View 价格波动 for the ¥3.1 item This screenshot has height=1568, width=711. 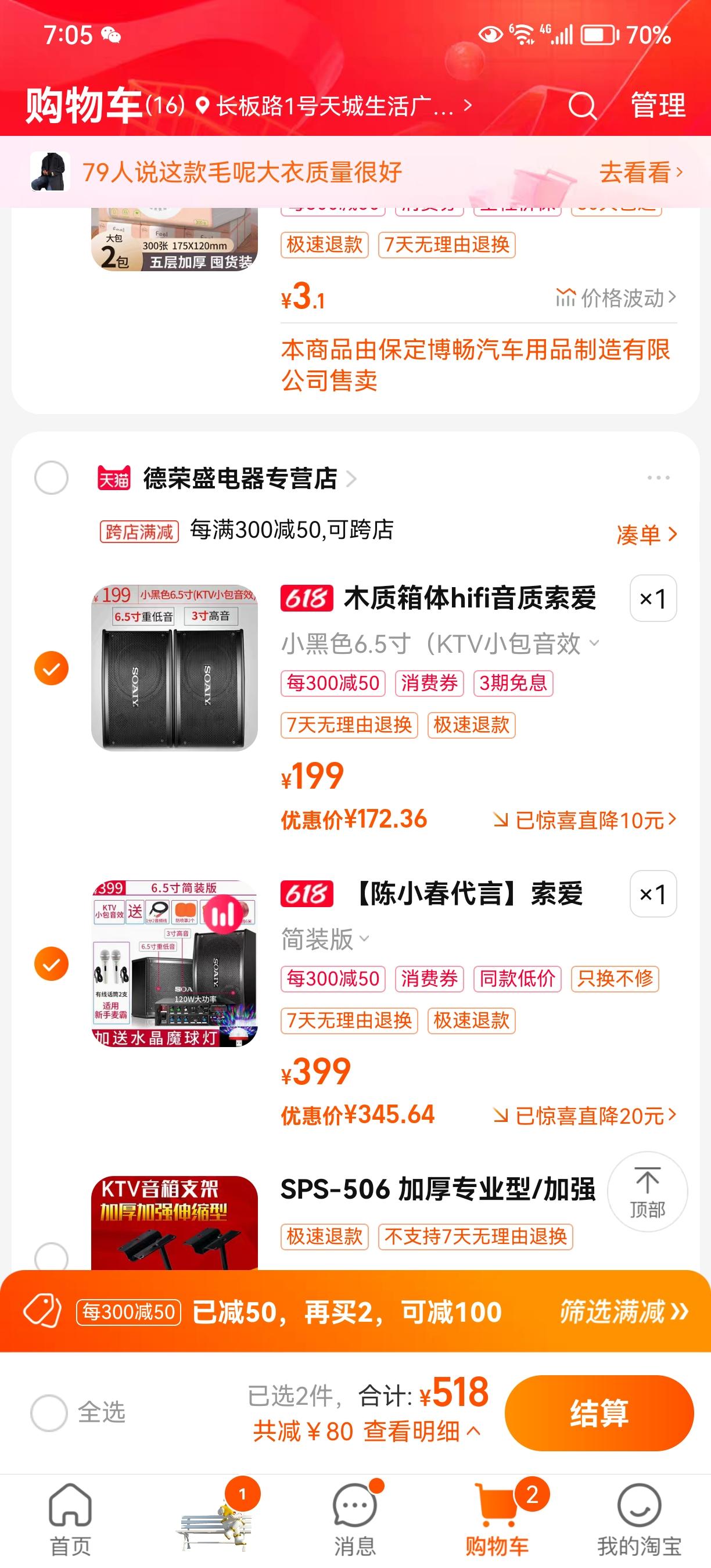[615, 299]
